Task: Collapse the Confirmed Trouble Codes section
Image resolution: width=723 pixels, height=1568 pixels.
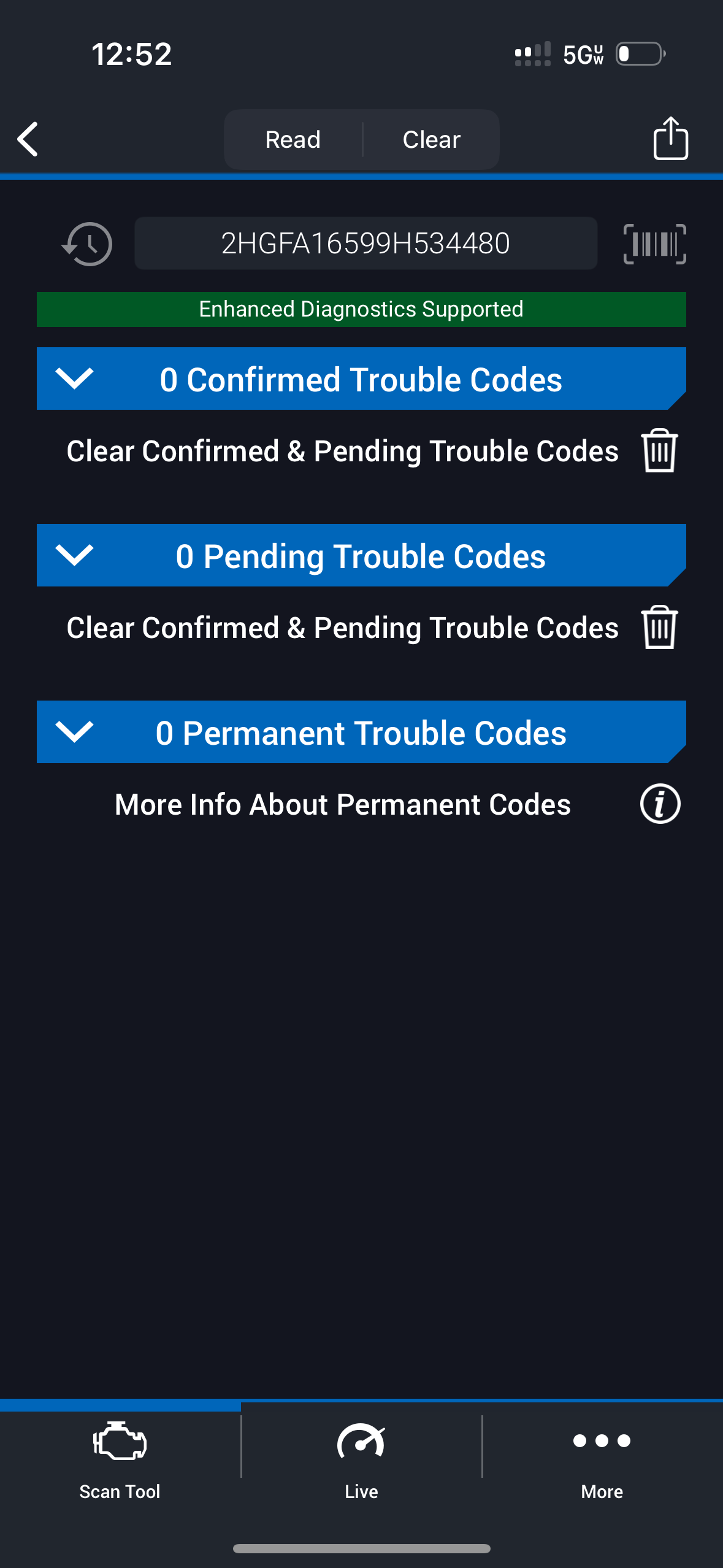Action: (74, 379)
